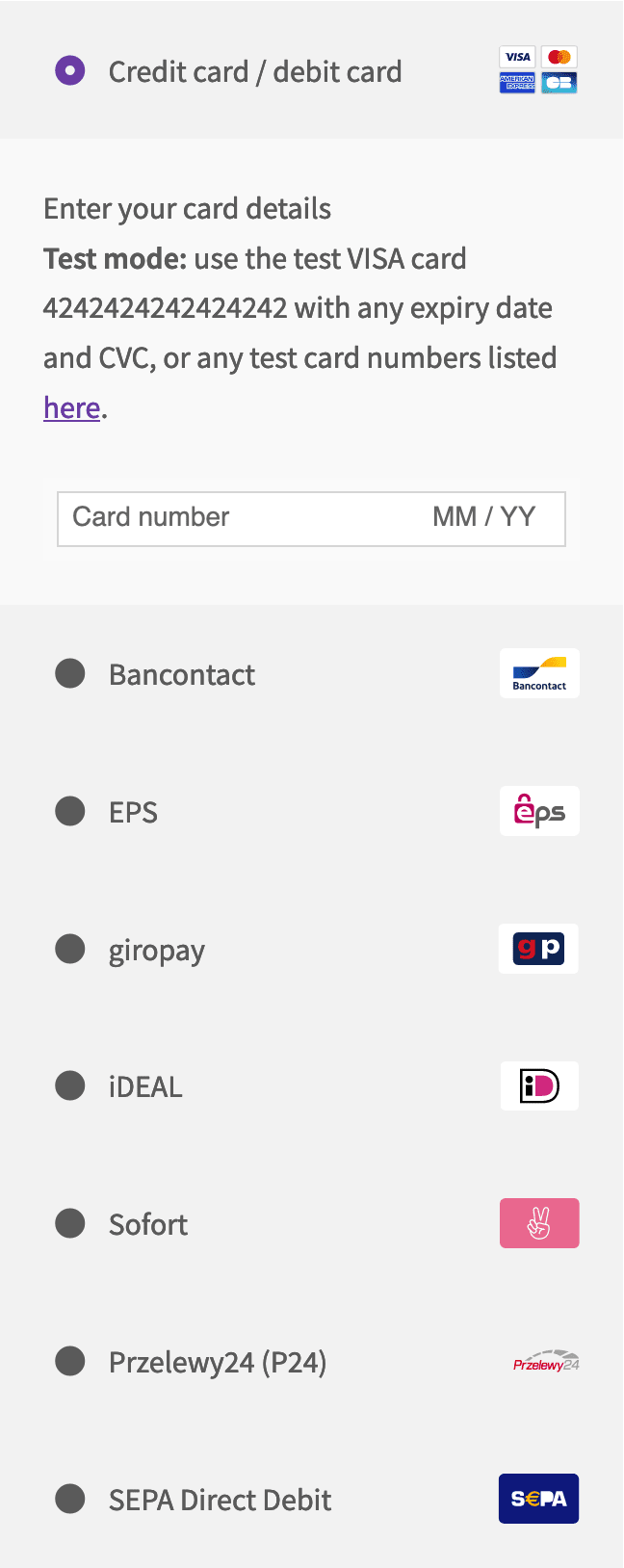
Task: Pick giropay as payment method
Action: click(70, 950)
